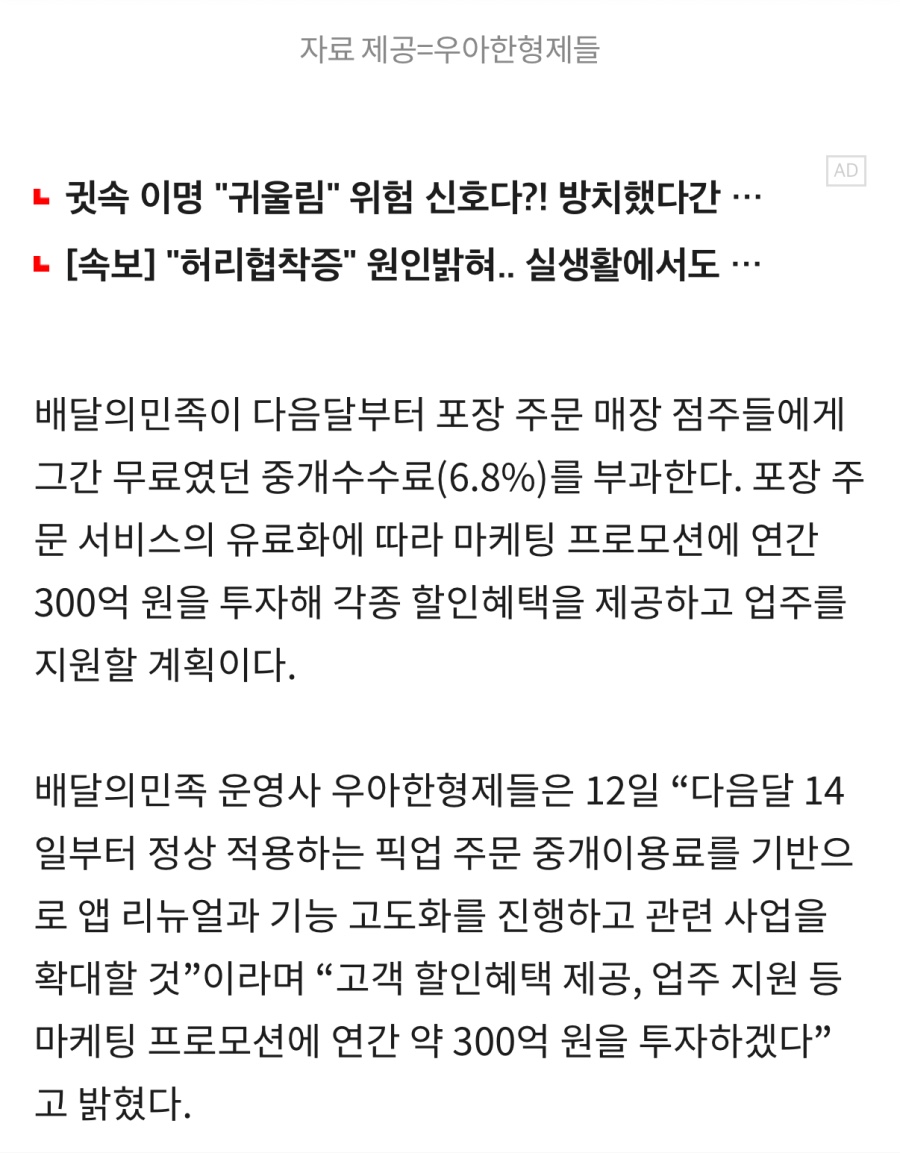Image resolution: width=900 pixels, height=1153 pixels.
Task: Open the "허리협착증" breaking news ad link
Action: 412,265
